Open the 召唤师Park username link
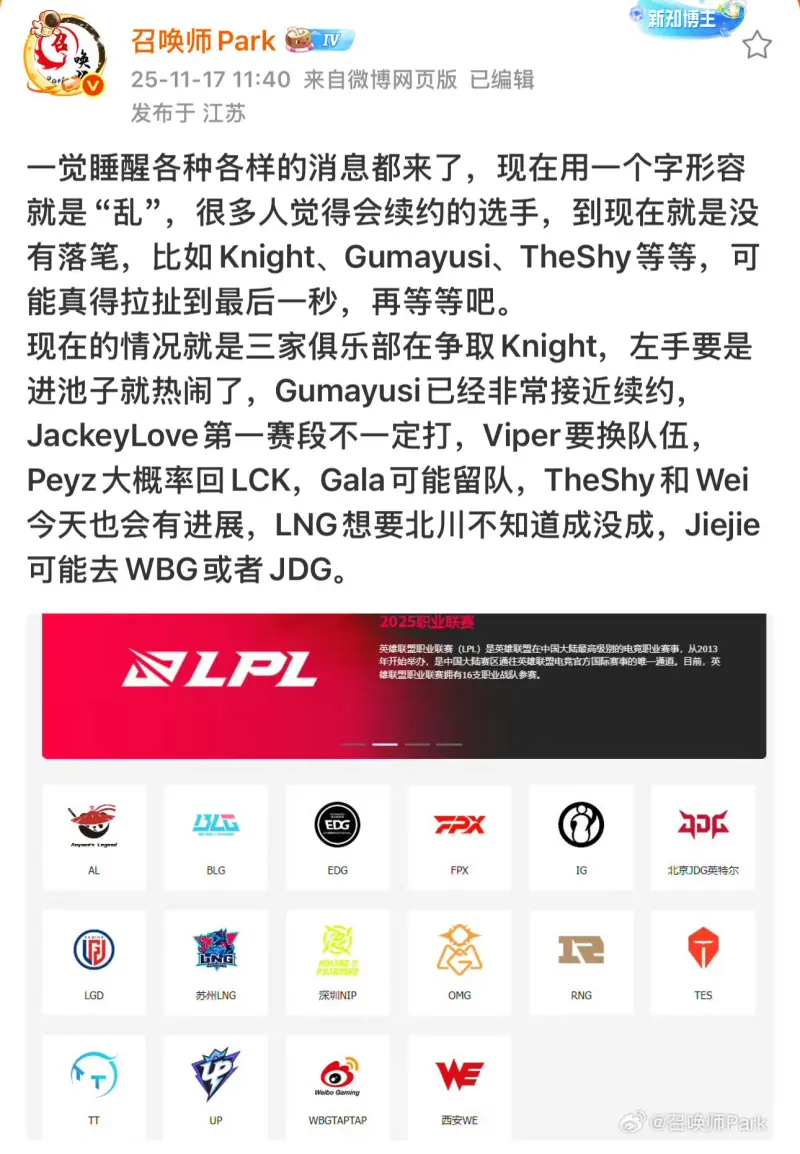 click(203, 40)
